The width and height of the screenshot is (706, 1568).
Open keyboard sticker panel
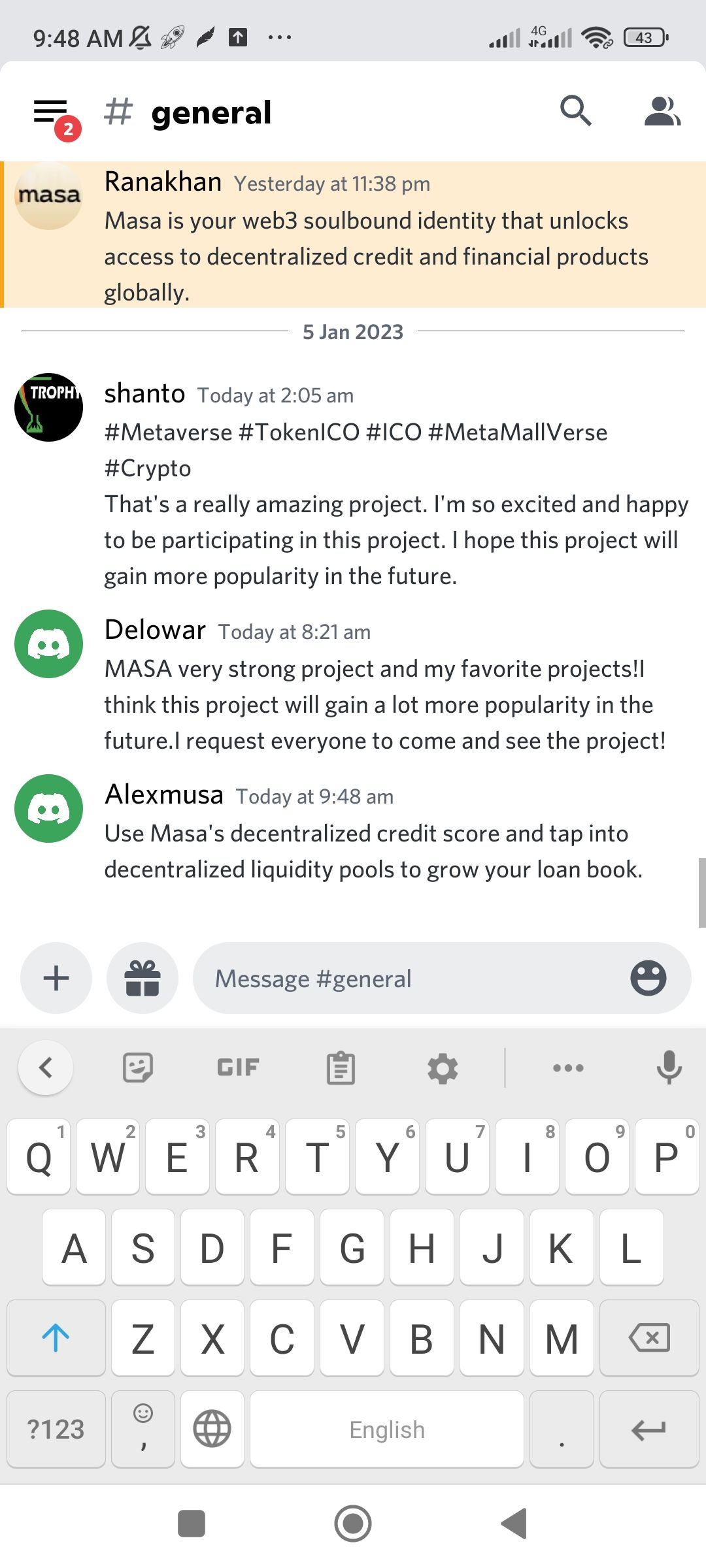click(138, 1068)
